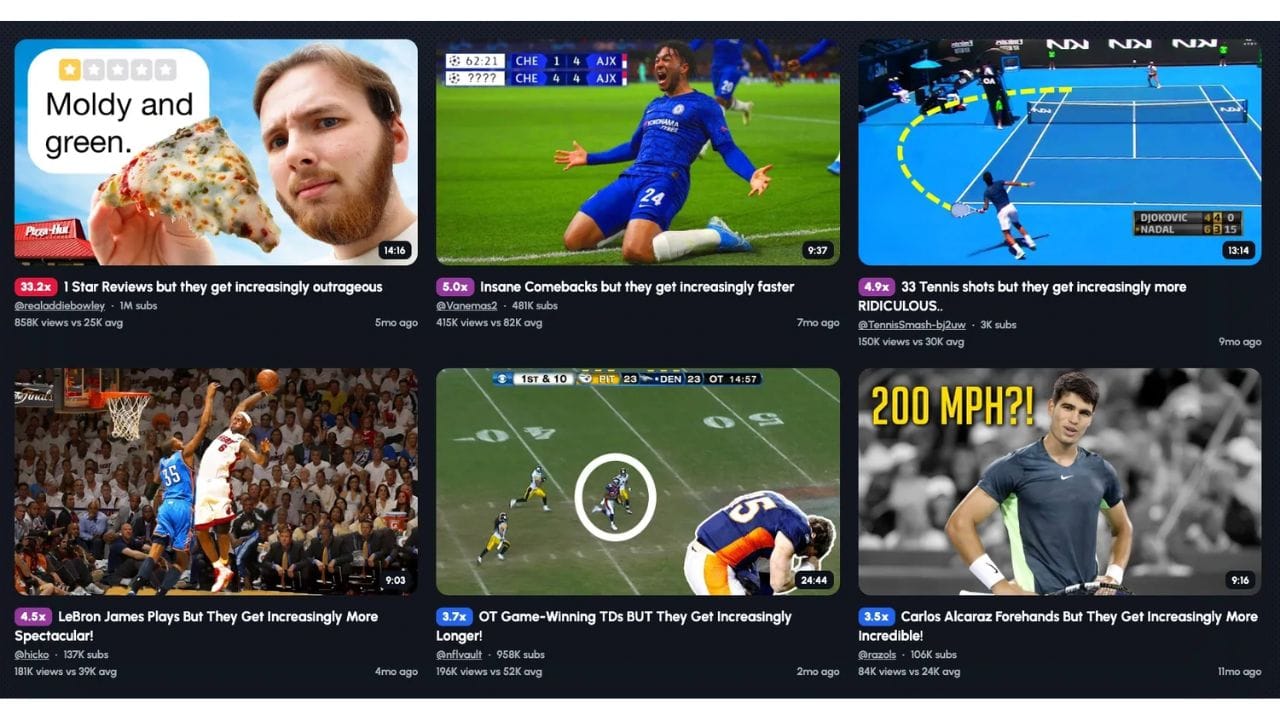This screenshot has width=1280, height=720.
Task: Visit the @Vanemas2 channel link
Action: click(x=466, y=306)
